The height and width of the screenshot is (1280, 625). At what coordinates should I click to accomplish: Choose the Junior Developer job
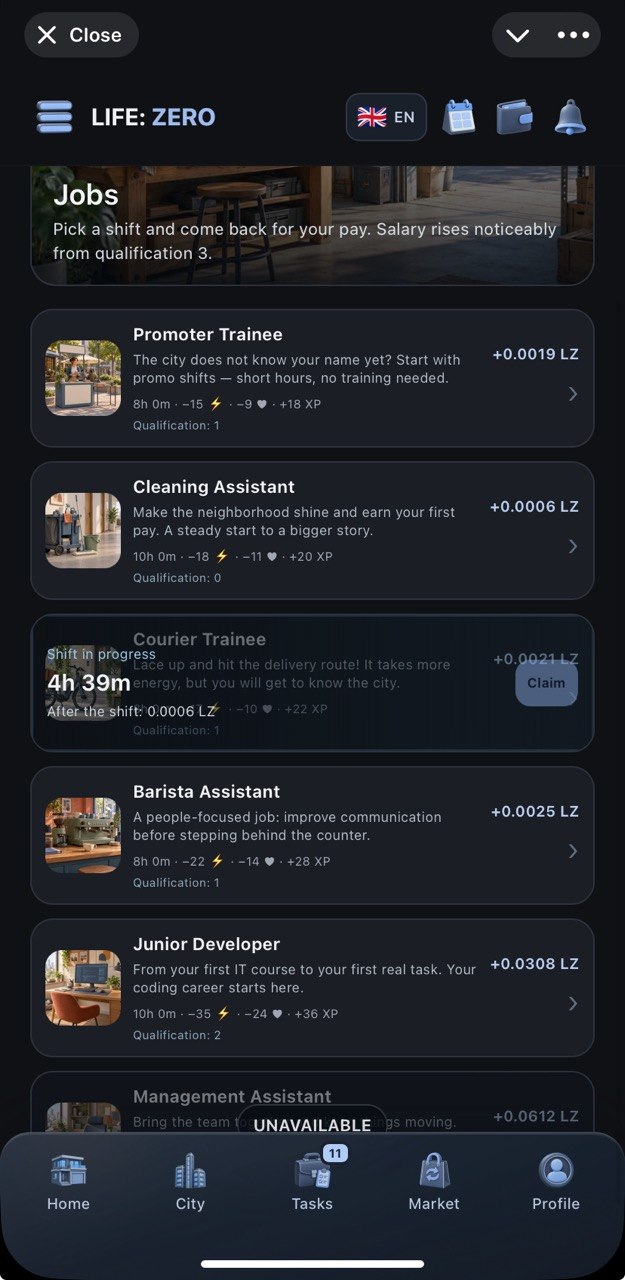pyautogui.click(x=312, y=988)
